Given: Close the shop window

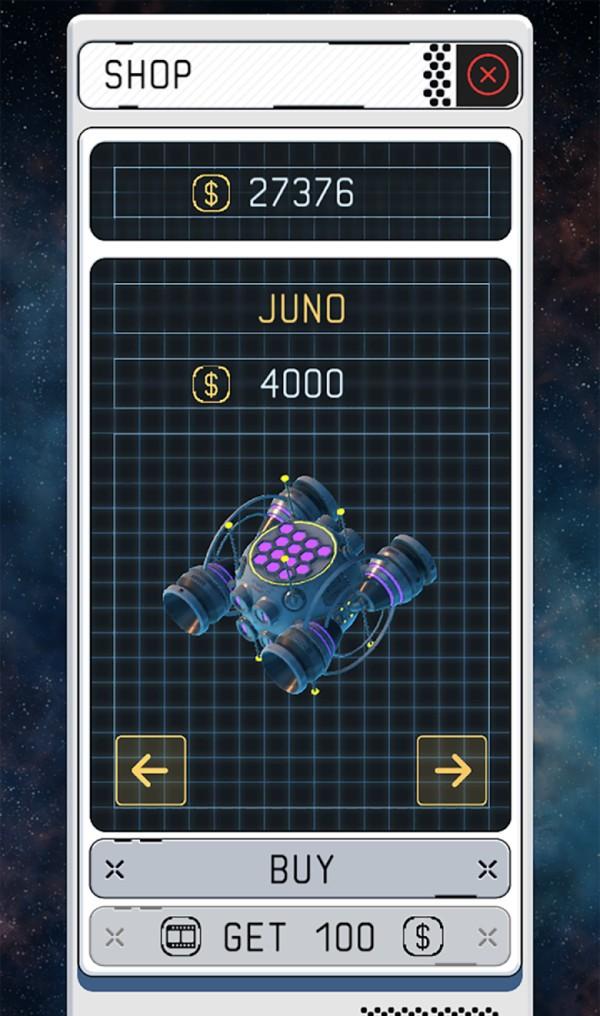Looking at the screenshot, I should coord(488,75).
